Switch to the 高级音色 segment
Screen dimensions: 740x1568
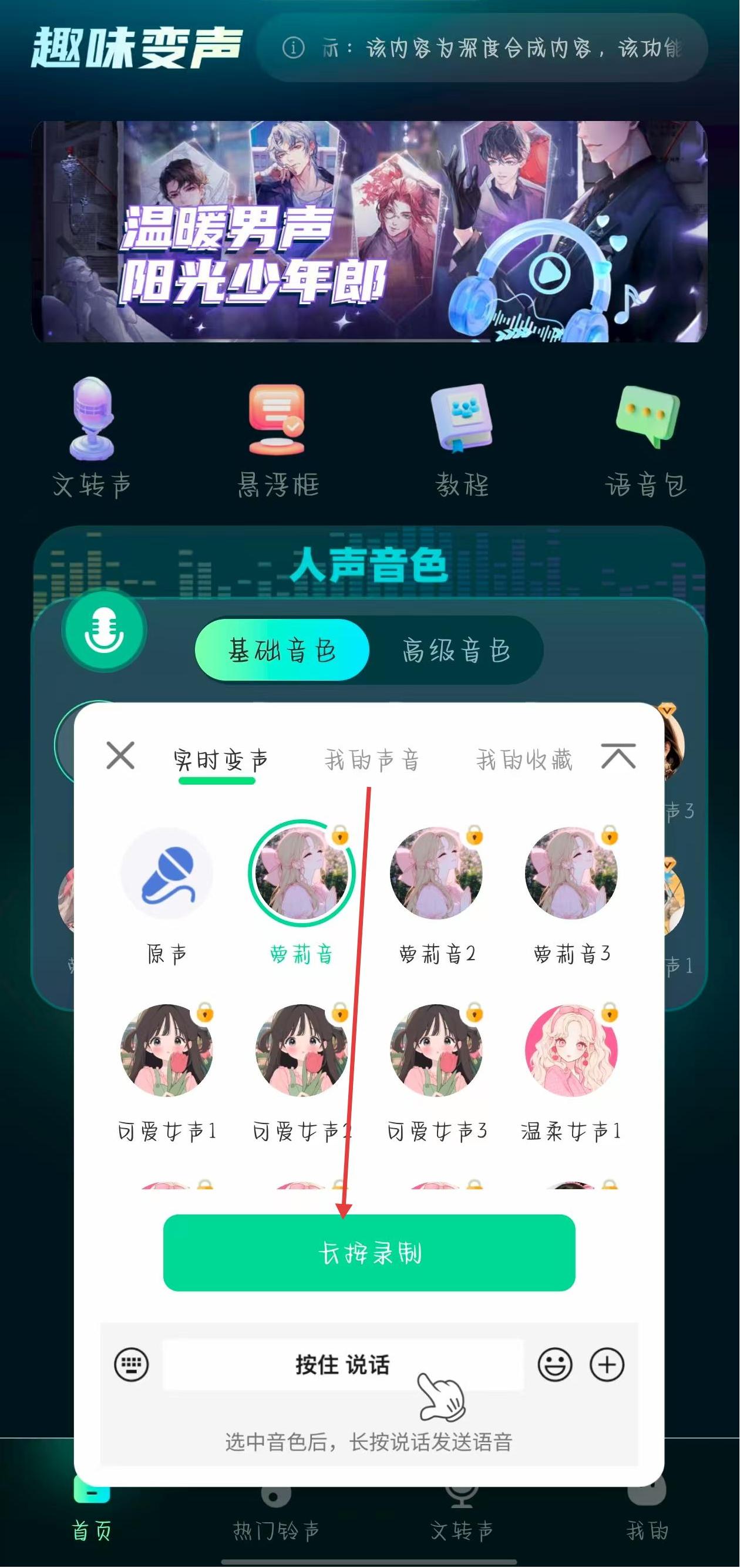coord(456,650)
